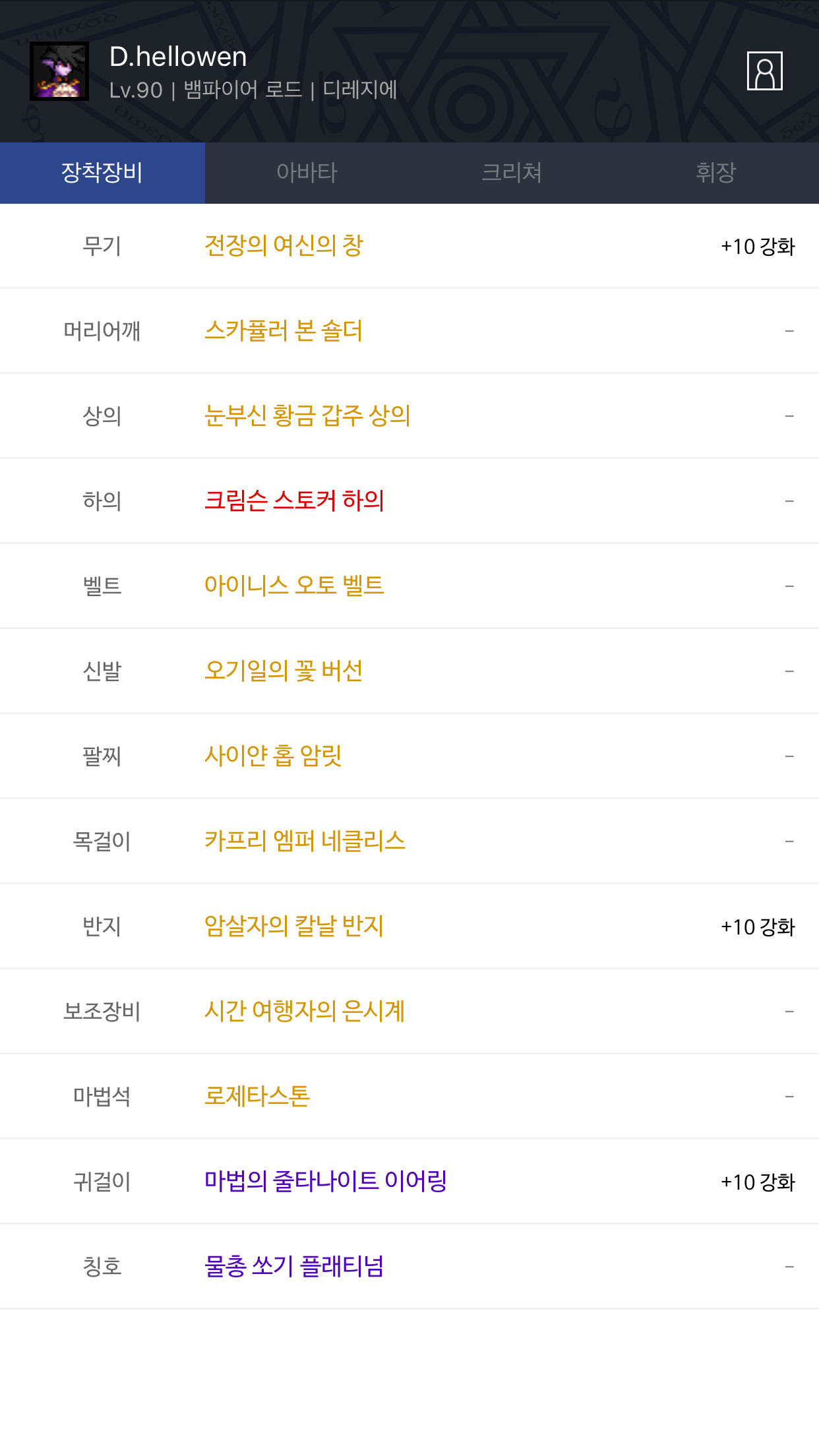This screenshot has width=819, height=1456.
Task: Switch to the 크리쳐 tab
Action: click(512, 173)
